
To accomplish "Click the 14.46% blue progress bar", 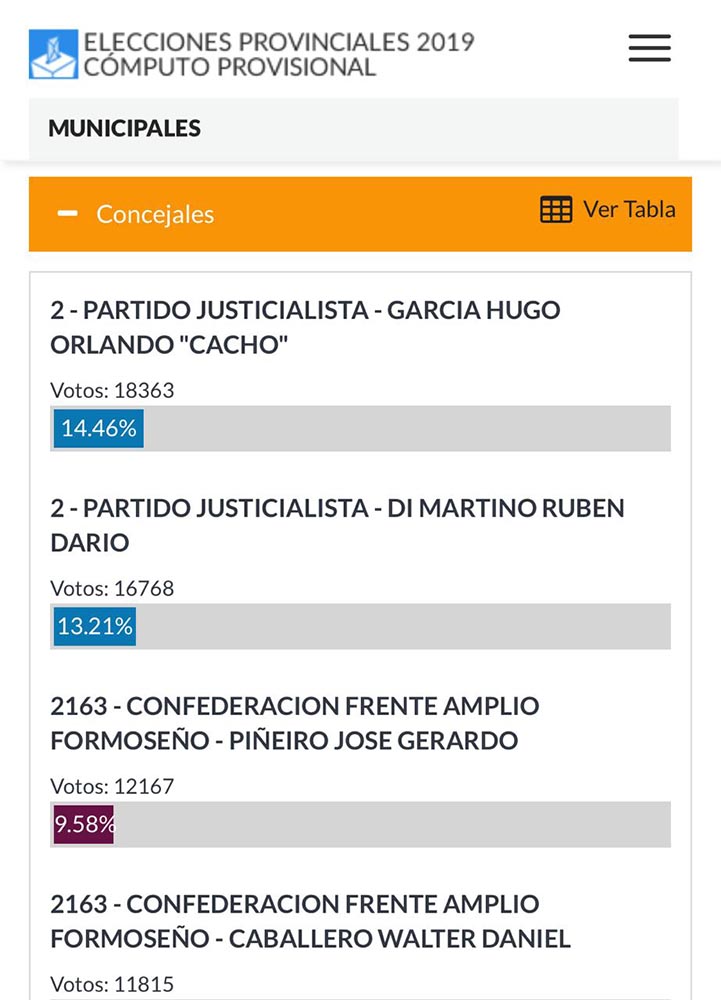I will pyautogui.click(x=97, y=427).
